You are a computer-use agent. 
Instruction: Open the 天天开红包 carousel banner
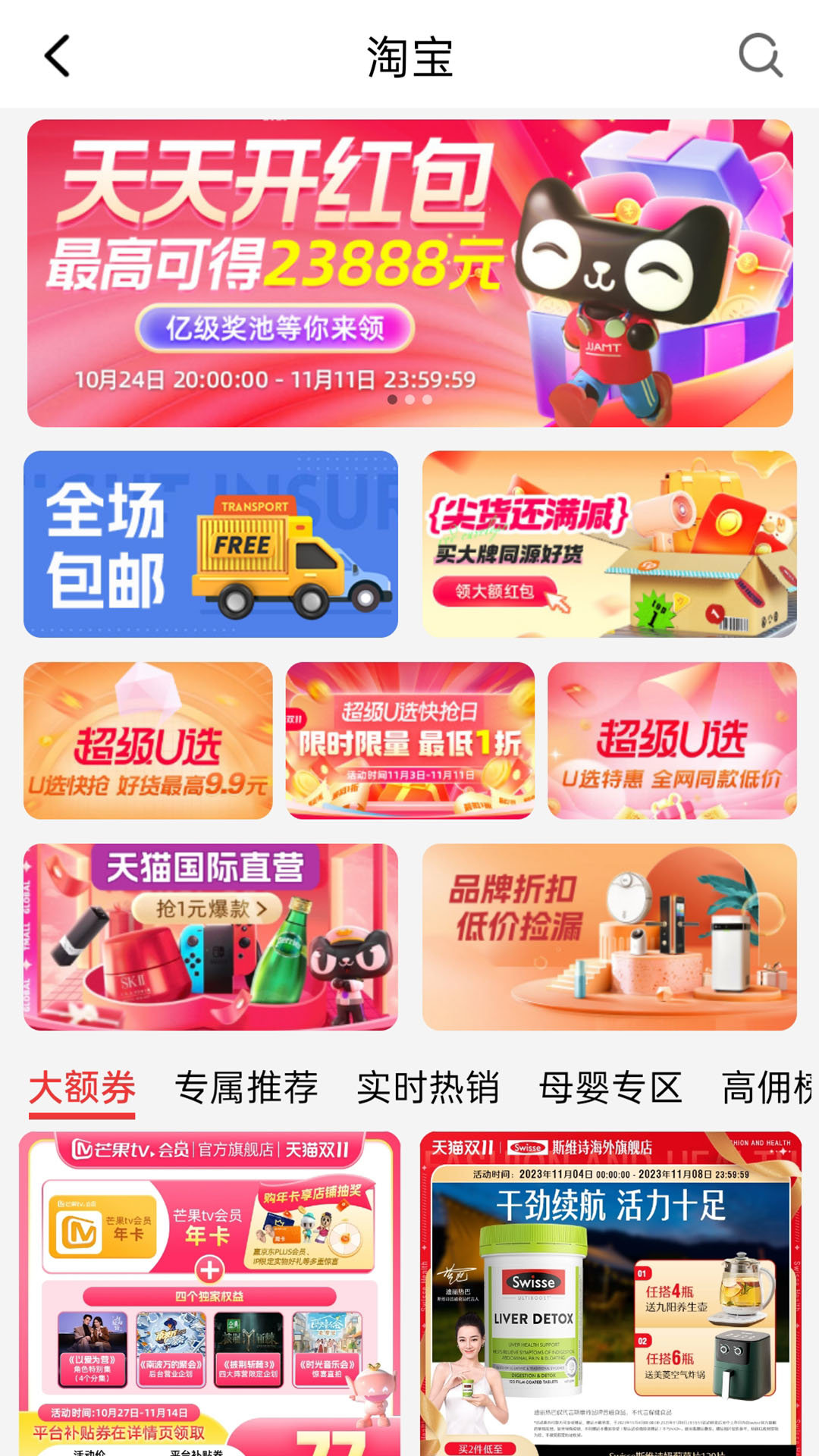[409, 269]
